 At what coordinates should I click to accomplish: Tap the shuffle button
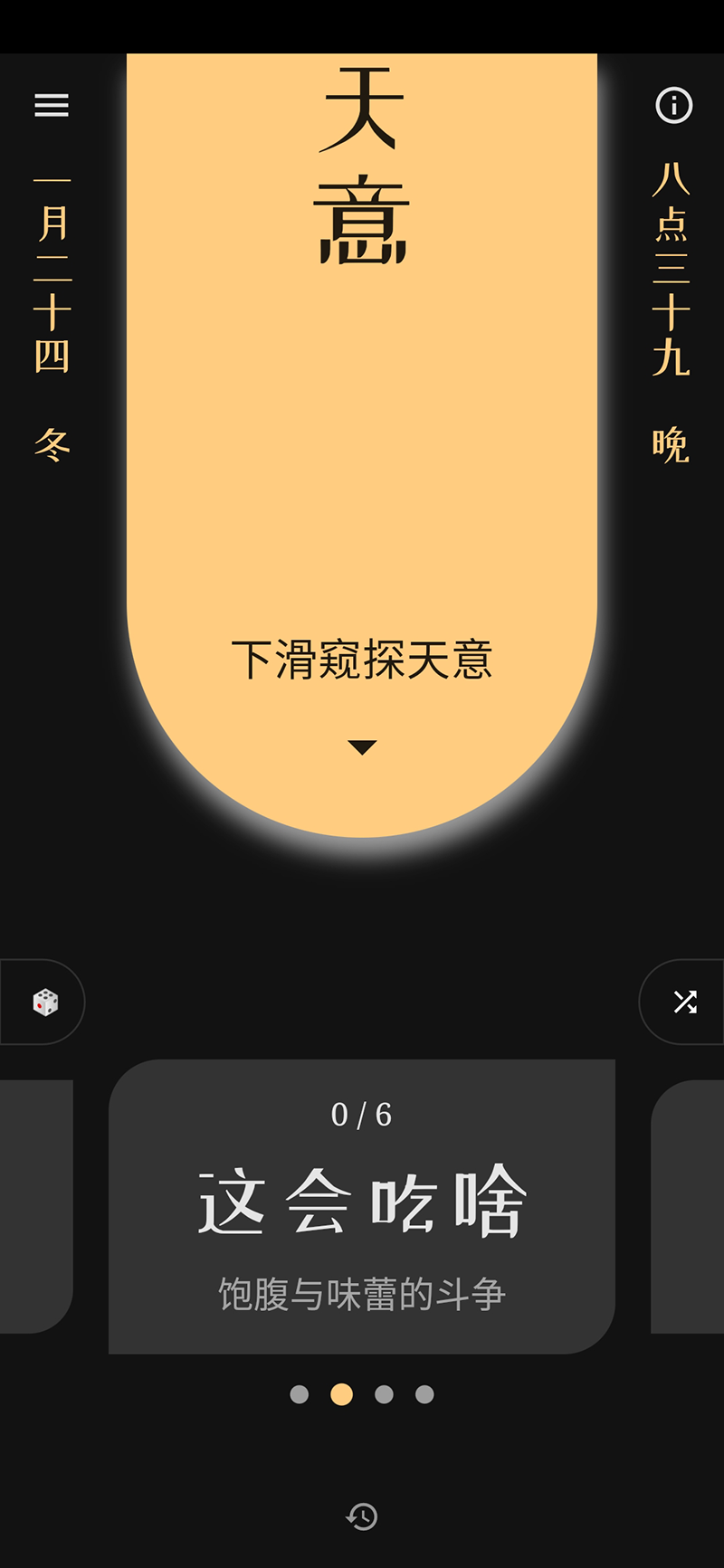[685, 1002]
